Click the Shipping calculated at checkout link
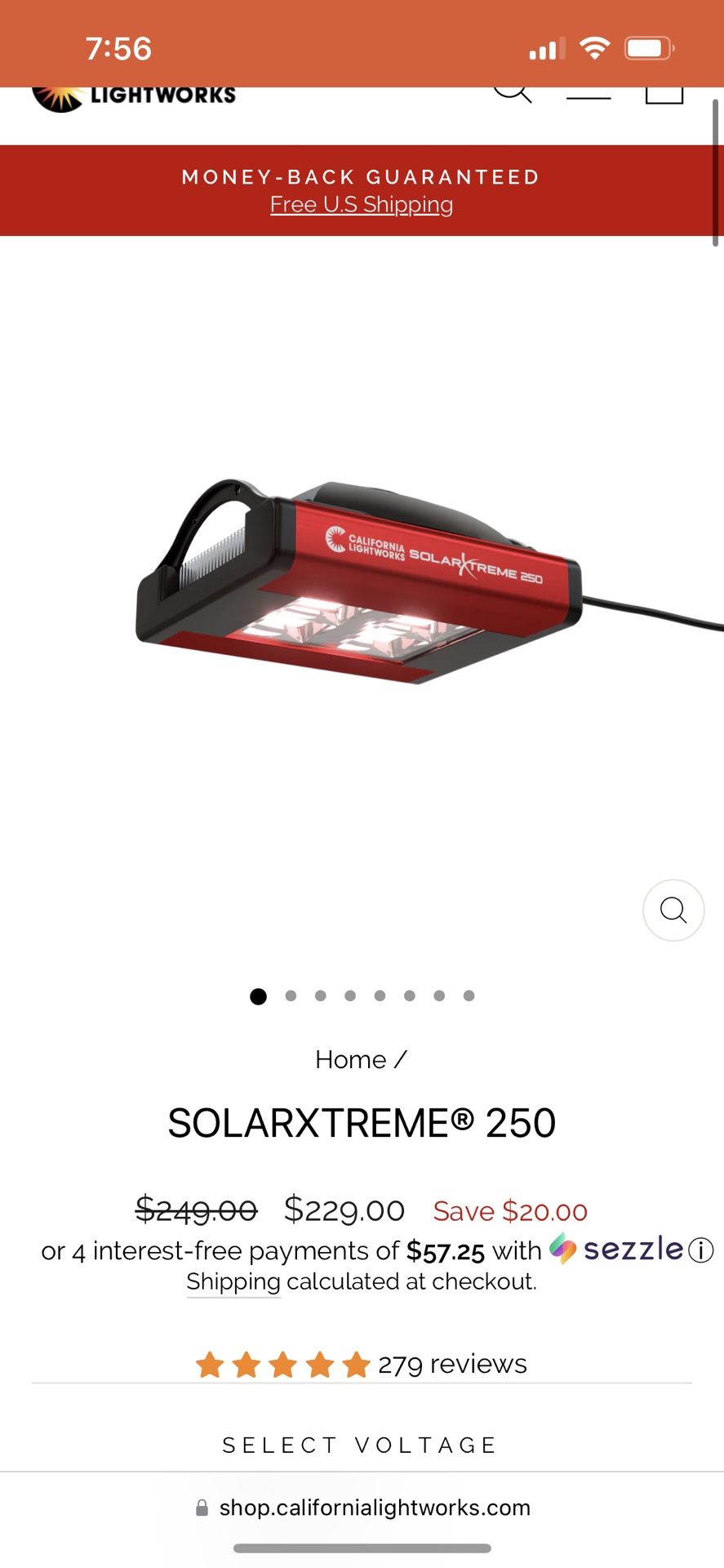 pos(232,1281)
